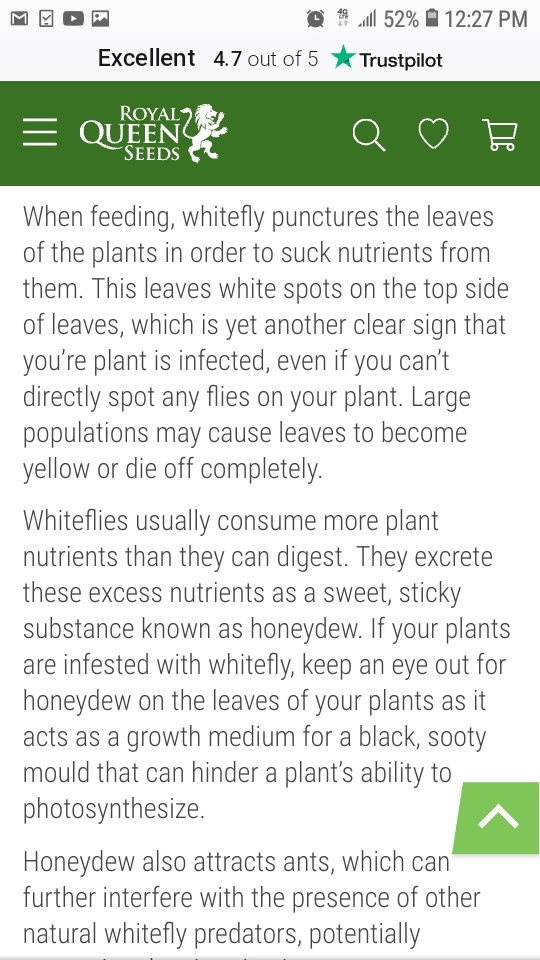The image size is (540, 960).
Task: Open the wishlist heart icon
Action: coord(433,133)
